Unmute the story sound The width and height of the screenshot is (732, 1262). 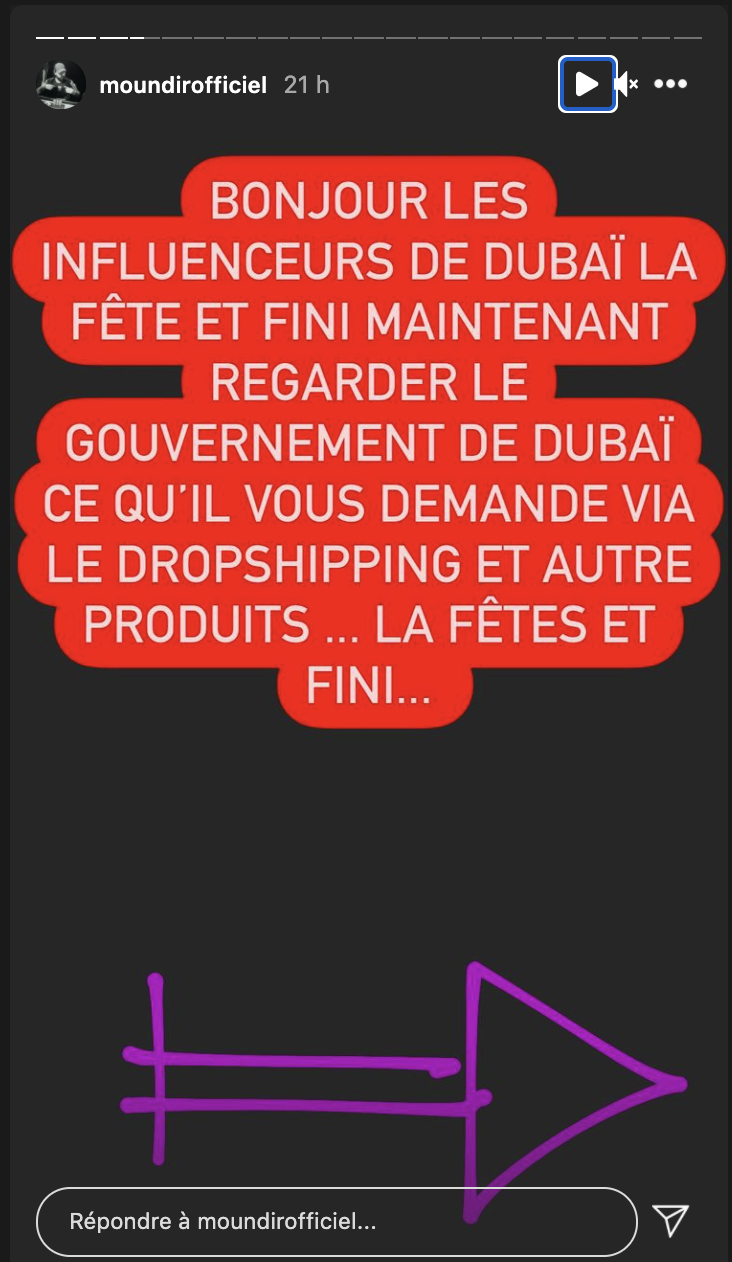[626, 84]
